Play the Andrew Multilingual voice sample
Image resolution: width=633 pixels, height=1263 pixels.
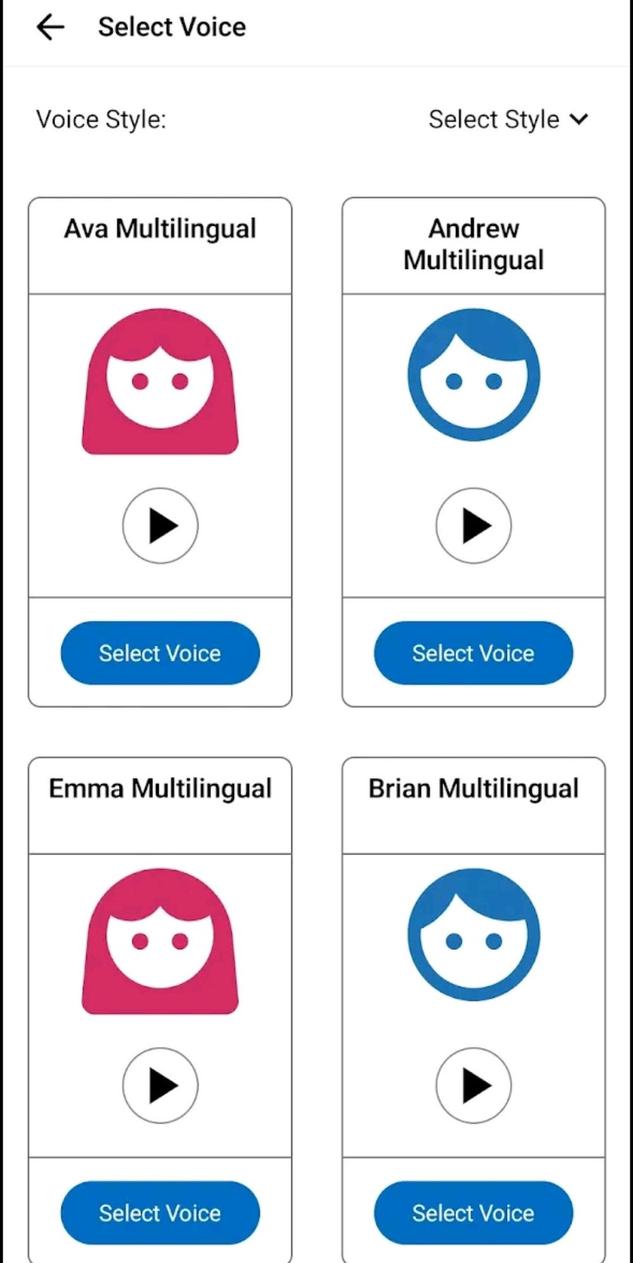473,525
